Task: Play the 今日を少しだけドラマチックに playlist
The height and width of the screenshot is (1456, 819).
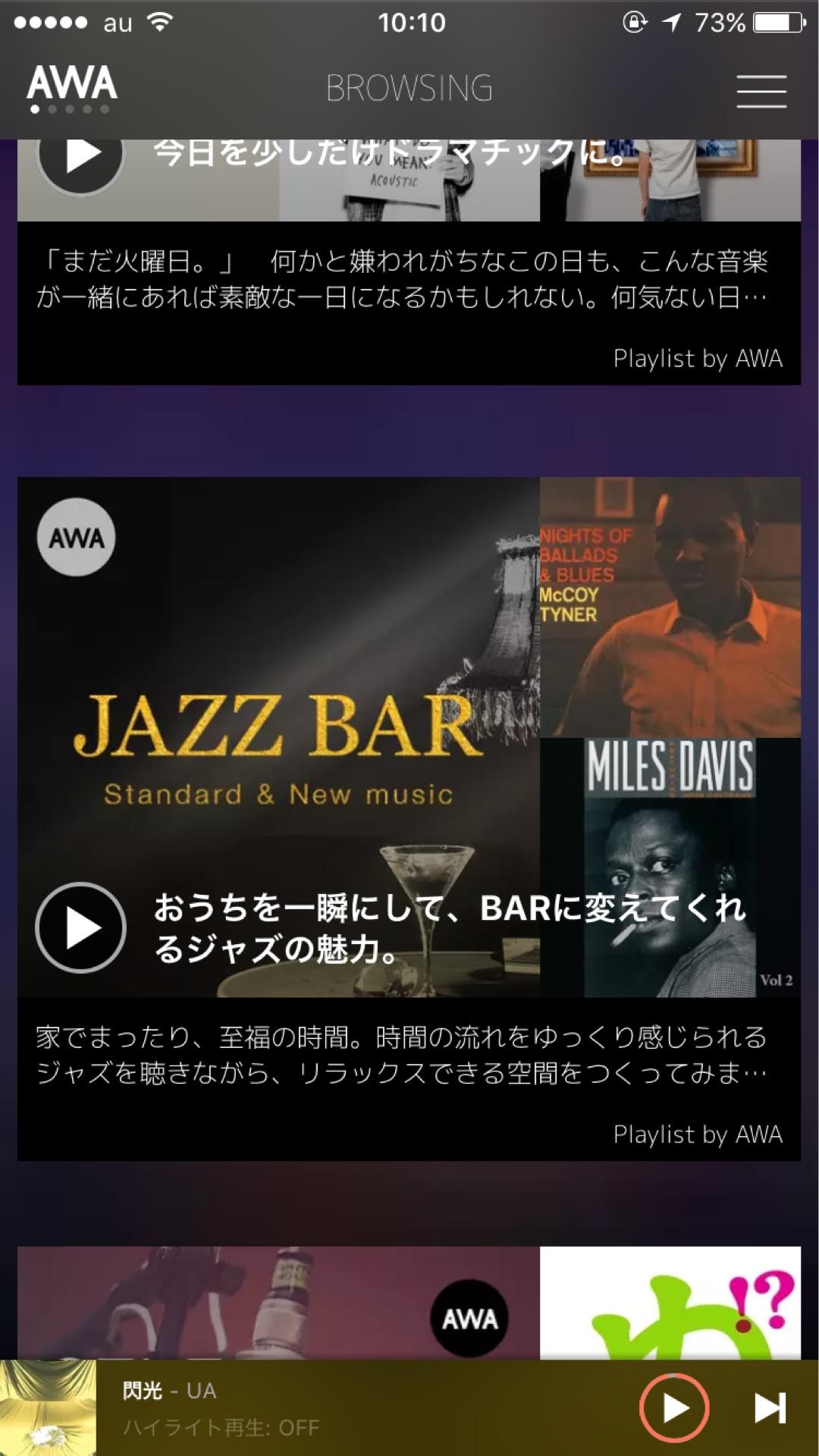Action: 81,154
